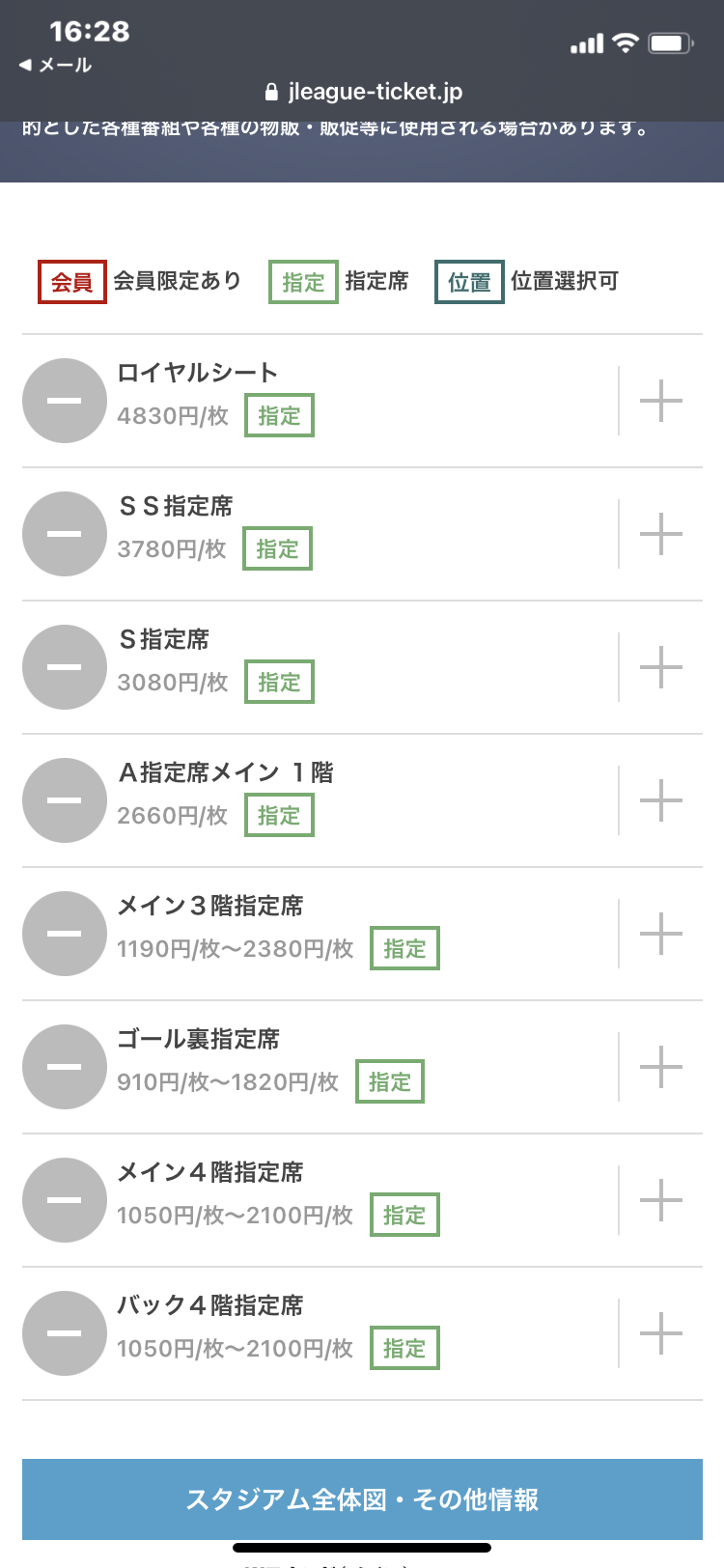Remove one ゴール裏指定席 ticket
This screenshot has height=1568, width=724.
[x=65, y=1067]
